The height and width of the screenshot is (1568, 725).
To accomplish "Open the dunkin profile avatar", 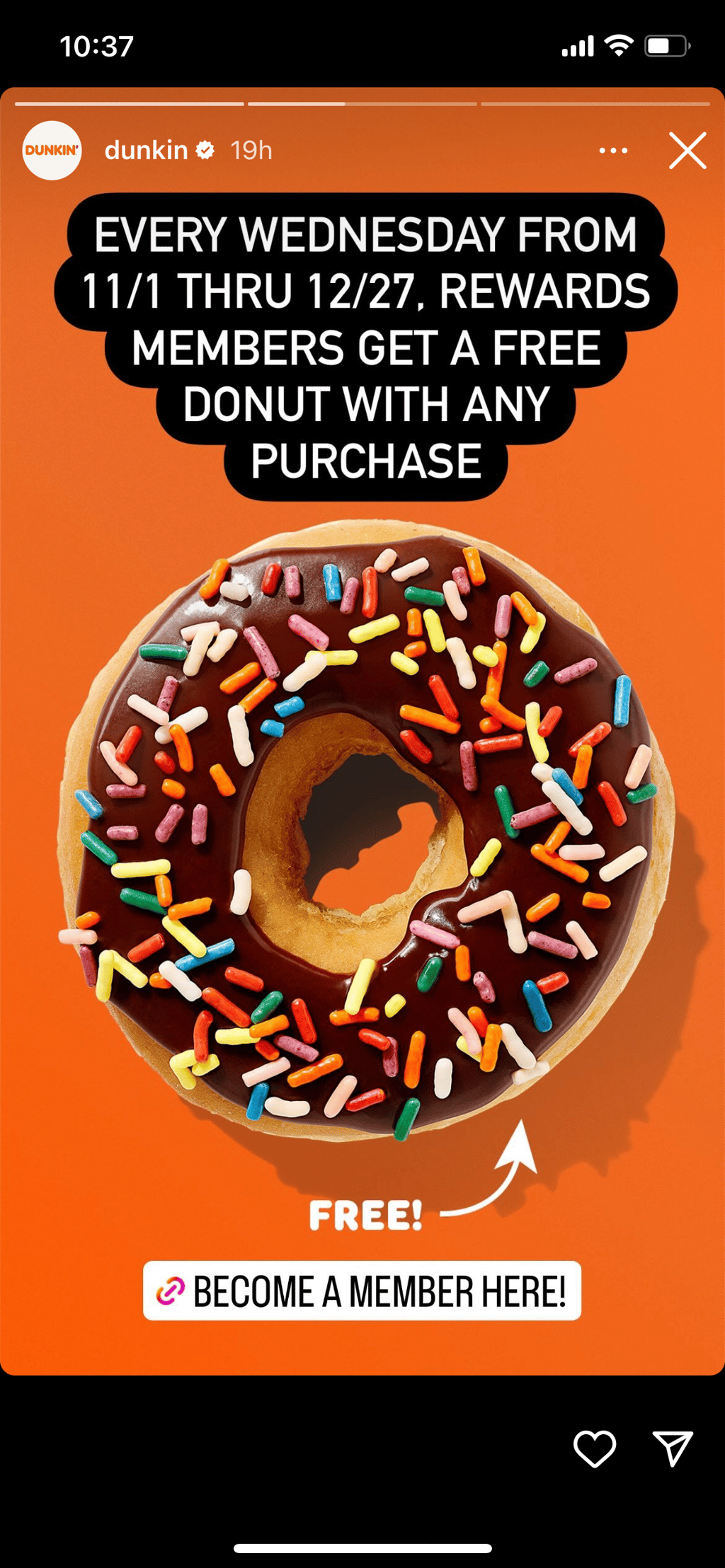I will (52, 151).
